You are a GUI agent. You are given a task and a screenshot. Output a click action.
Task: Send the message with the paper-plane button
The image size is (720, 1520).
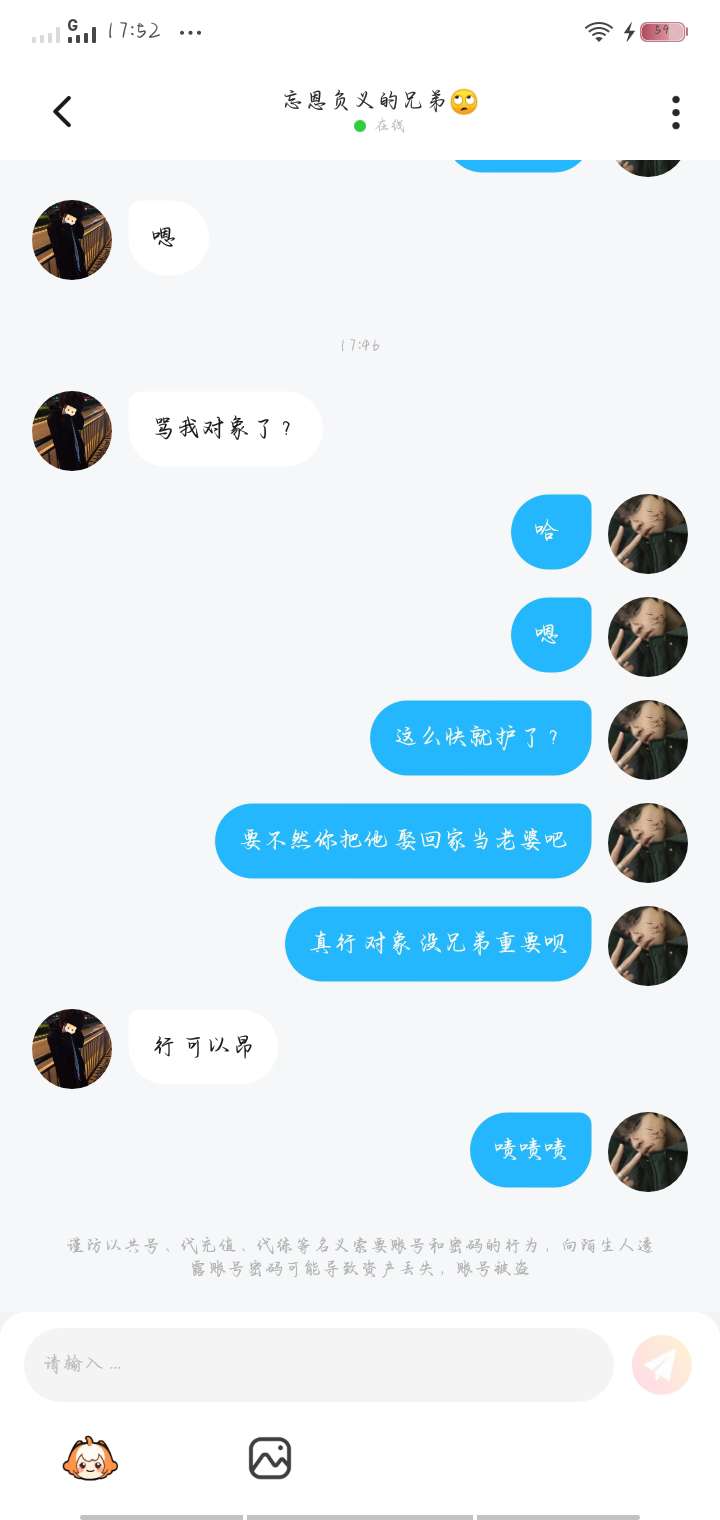click(662, 1364)
